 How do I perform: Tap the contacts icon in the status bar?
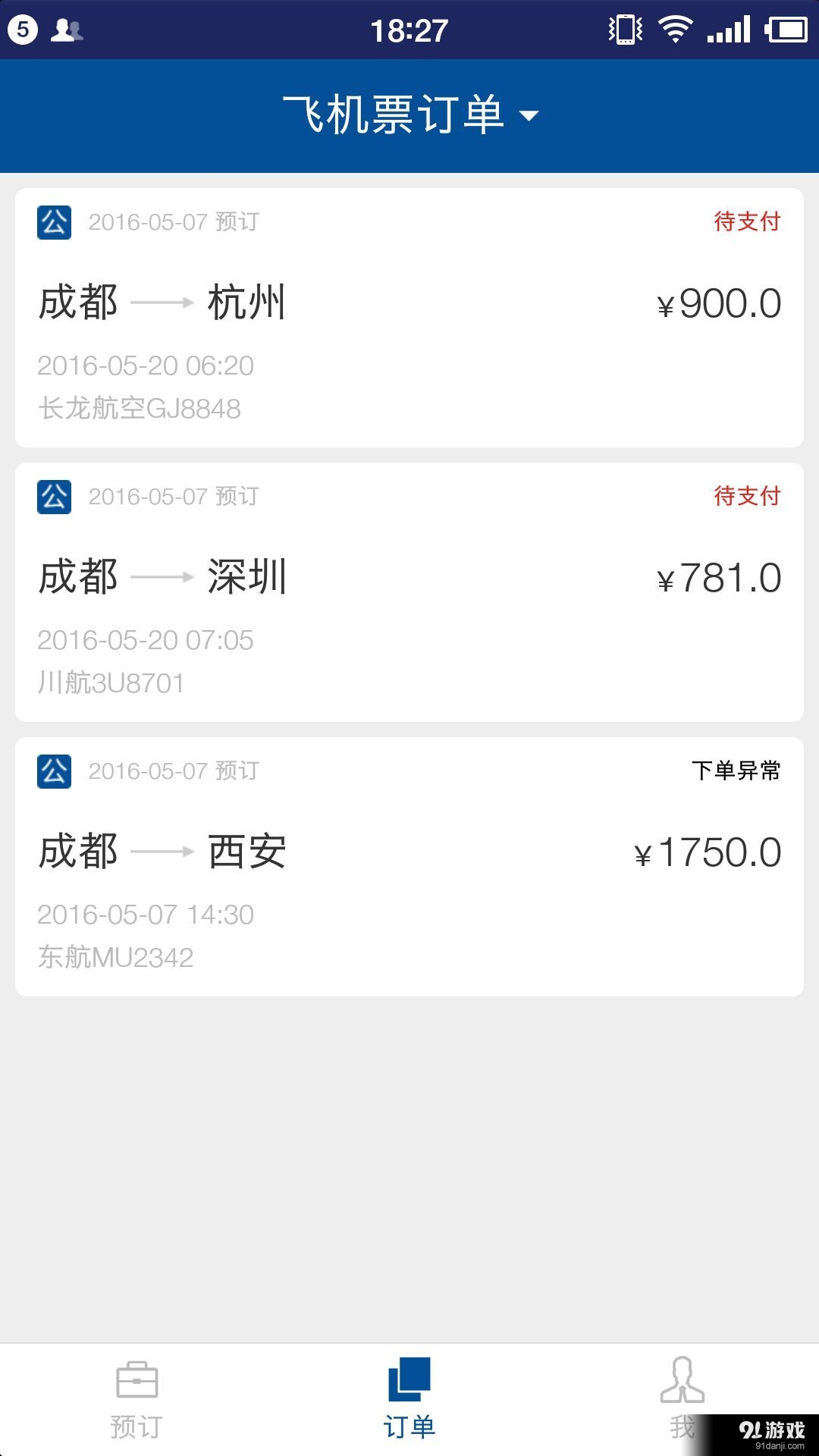[x=67, y=29]
